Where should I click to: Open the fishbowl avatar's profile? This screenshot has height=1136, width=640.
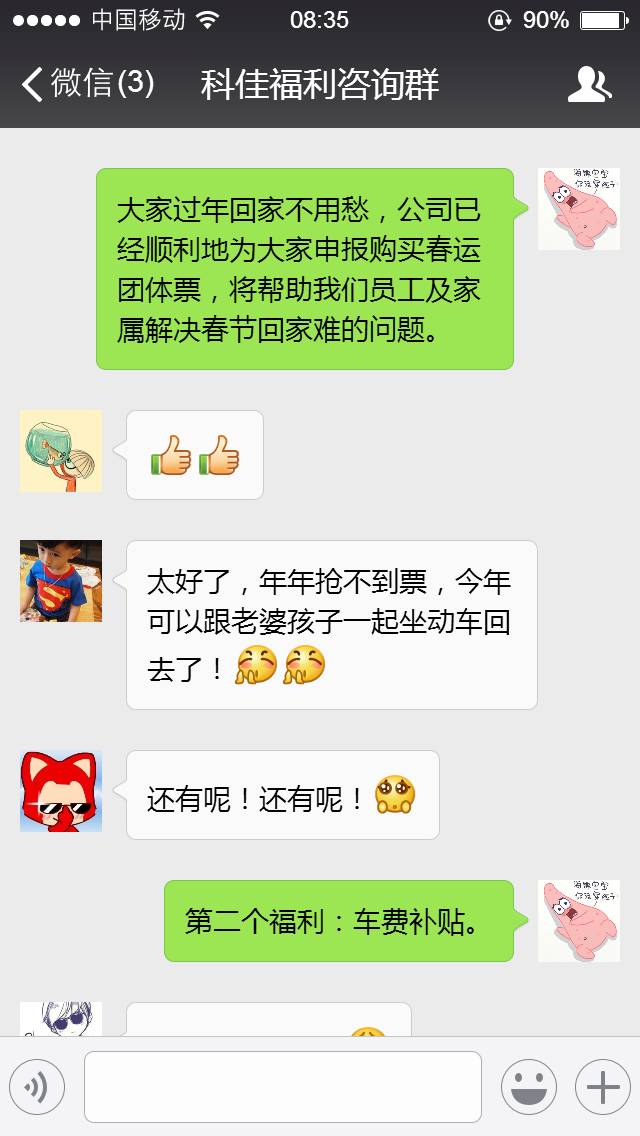tap(61, 451)
